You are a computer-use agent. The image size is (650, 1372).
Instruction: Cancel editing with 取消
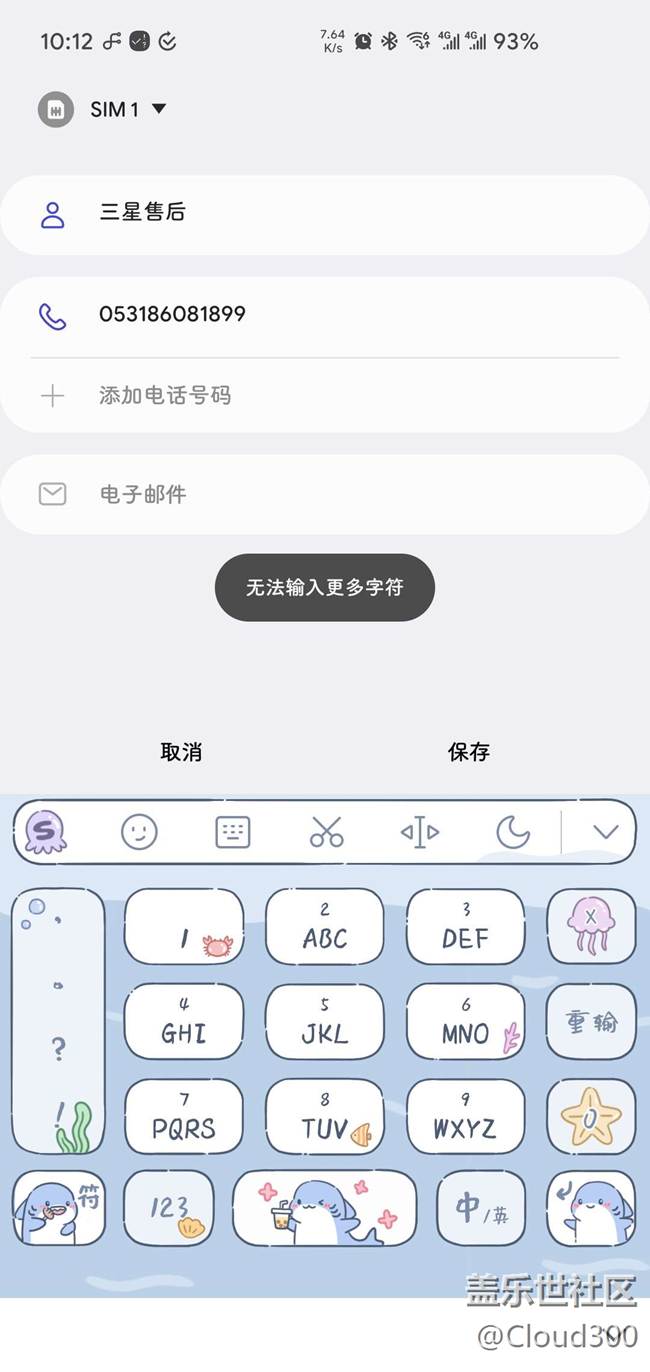pos(181,752)
